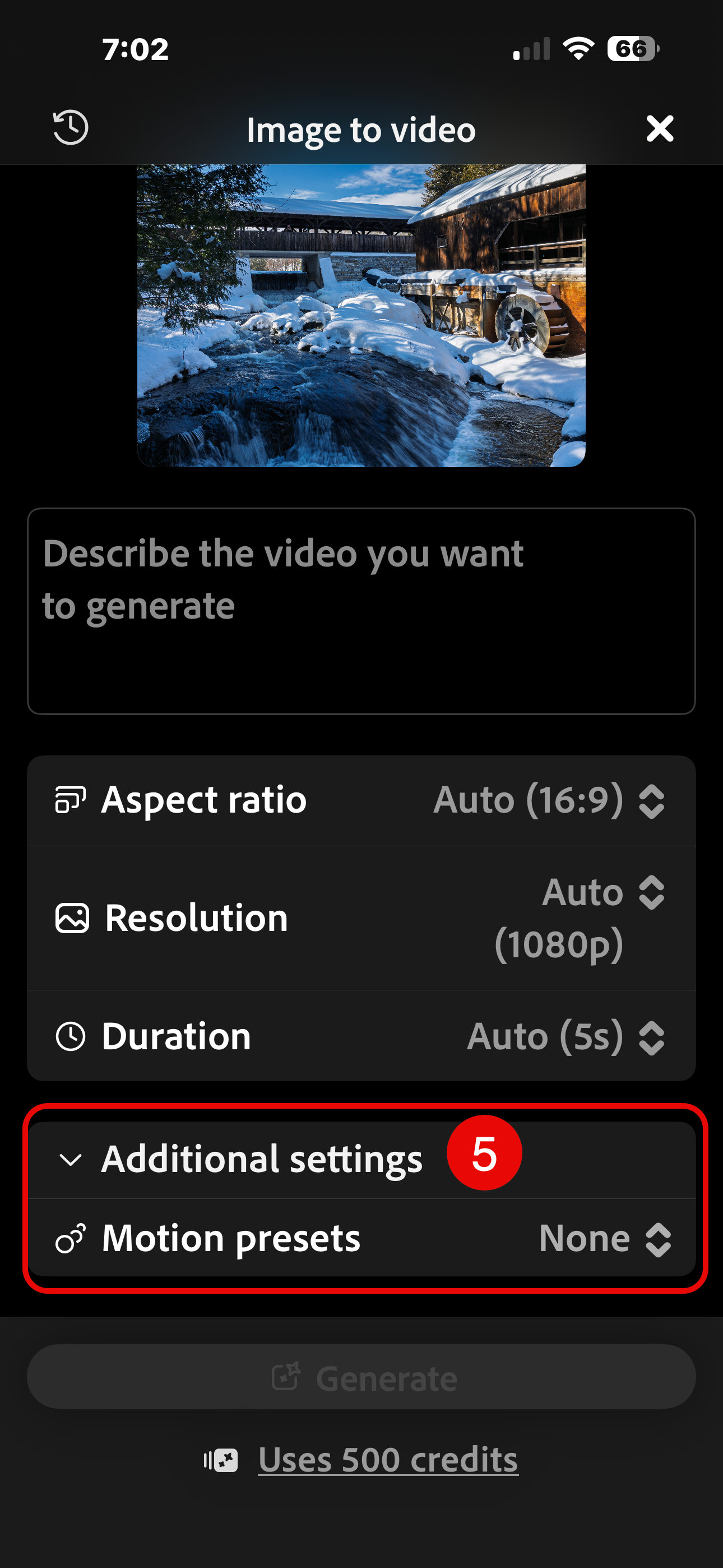
Task: Close the Image to video screen
Action: (x=660, y=128)
